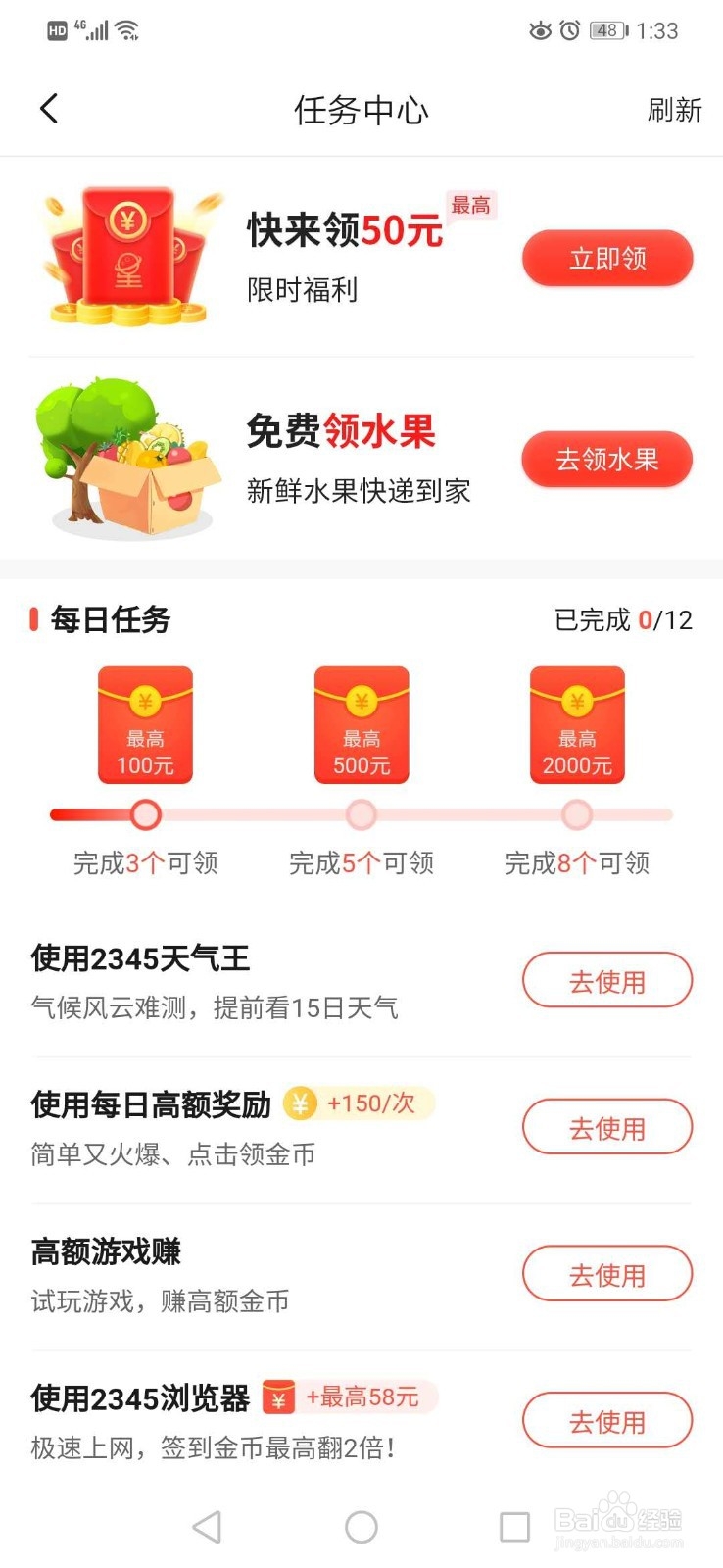The image size is (723, 1568).
Task: Tap the red envelope icon beside +最高58元
Action: coord(279,1397)
